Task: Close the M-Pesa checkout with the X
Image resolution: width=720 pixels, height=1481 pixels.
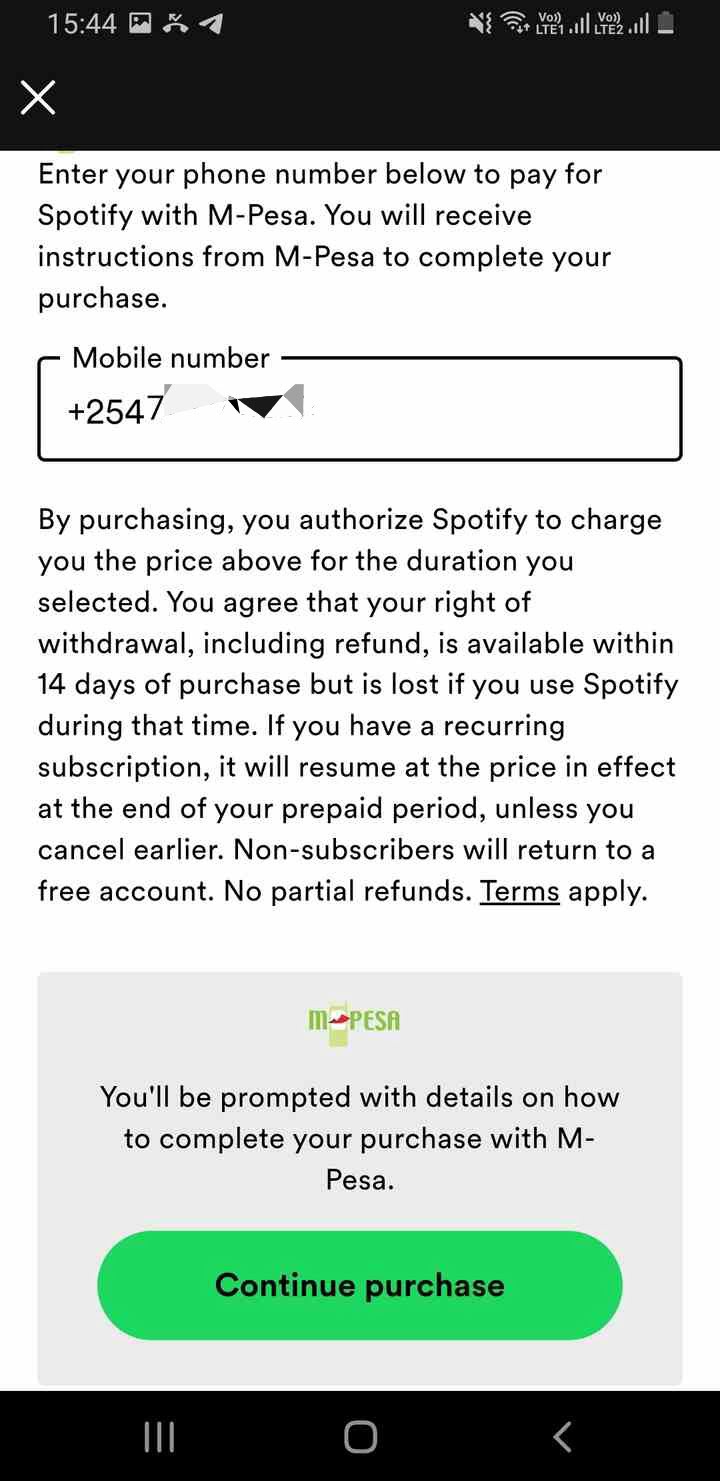Action: pyautogui.click(x=38, y=97)
